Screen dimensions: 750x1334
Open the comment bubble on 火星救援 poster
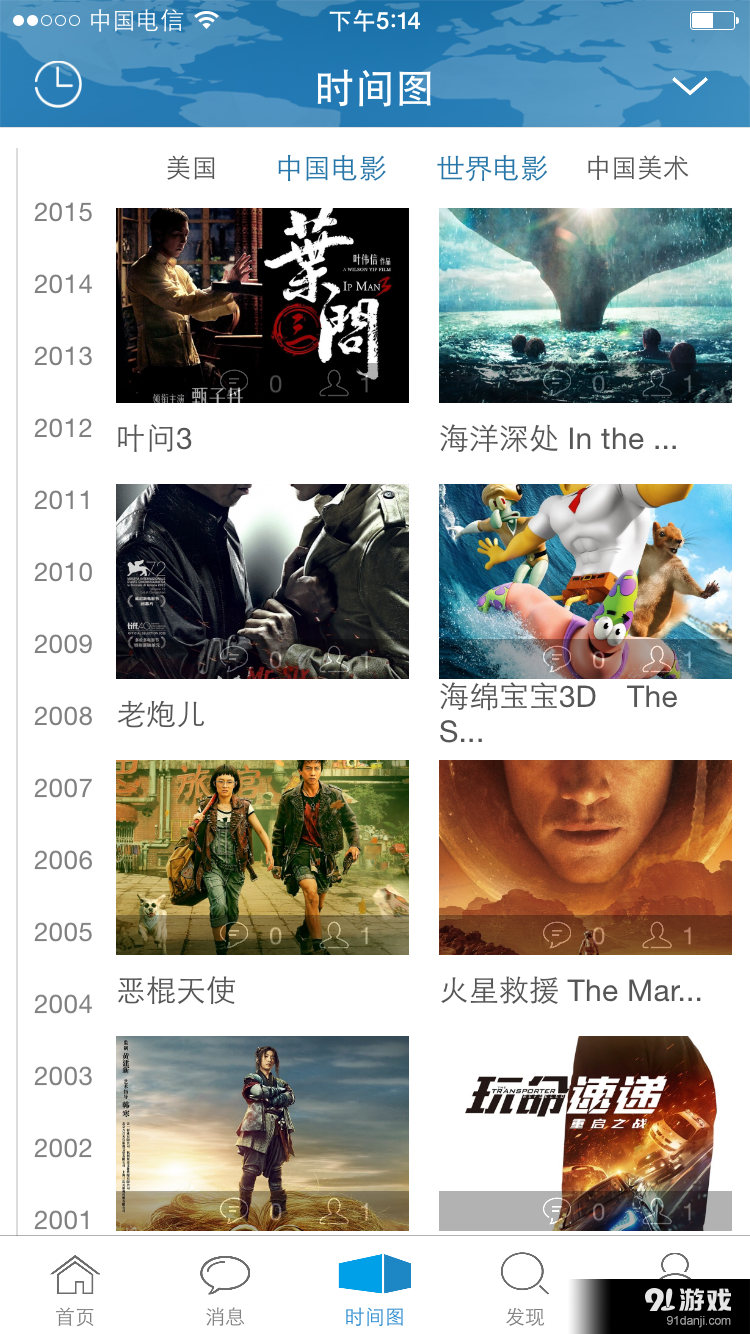coord(556,935)
